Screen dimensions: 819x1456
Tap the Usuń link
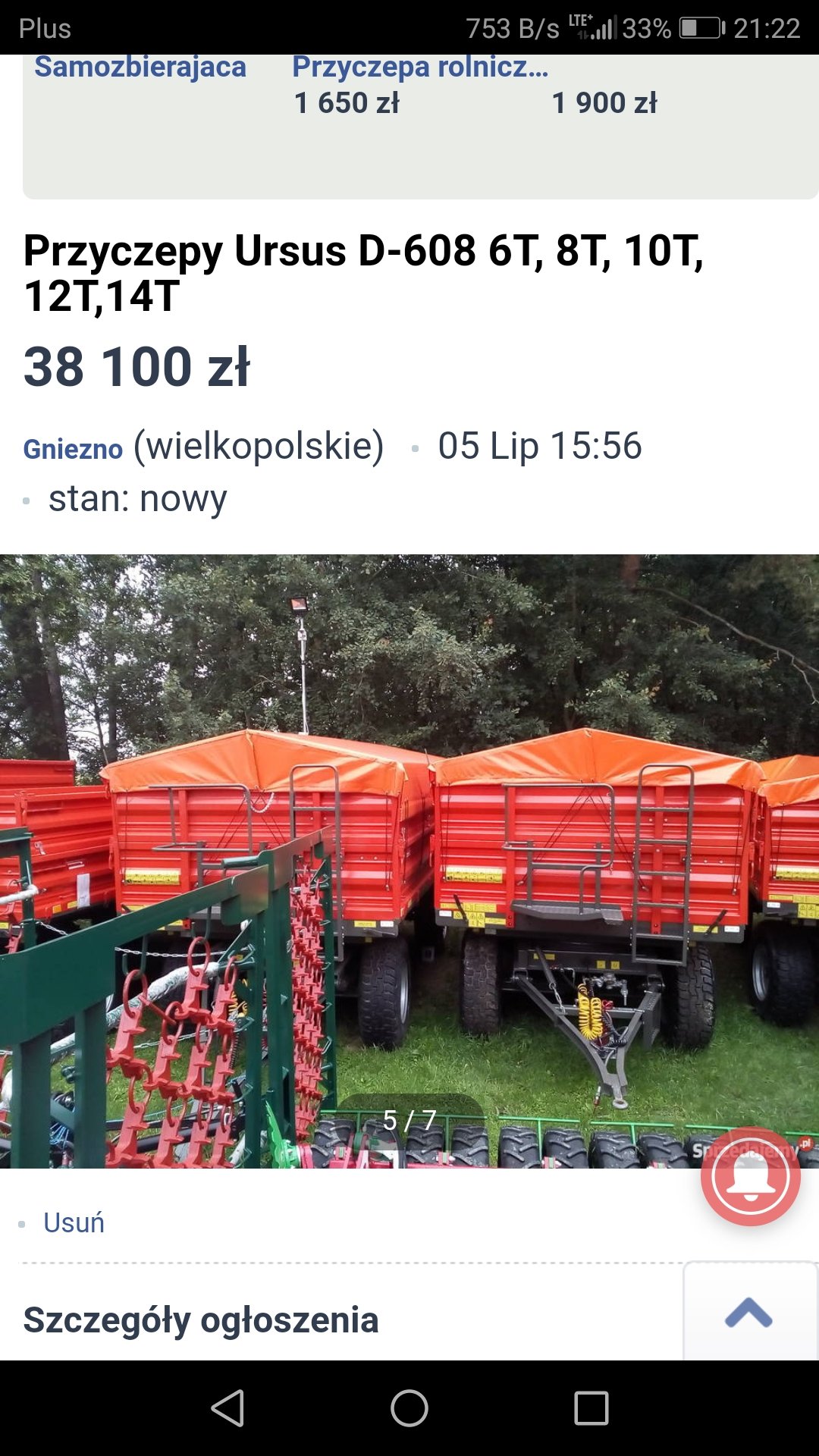(74, 1222)
